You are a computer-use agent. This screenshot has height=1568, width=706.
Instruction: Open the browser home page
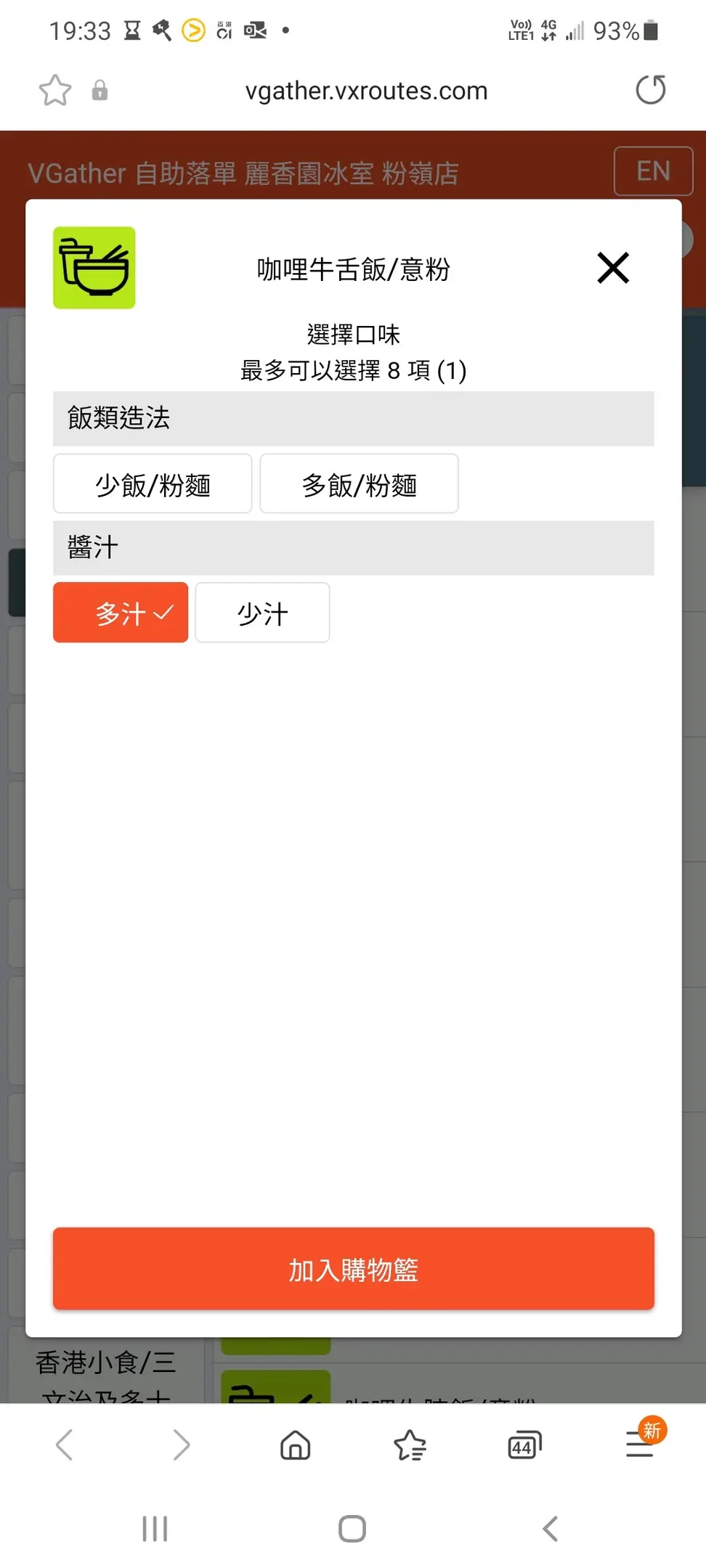[295, 1445]
